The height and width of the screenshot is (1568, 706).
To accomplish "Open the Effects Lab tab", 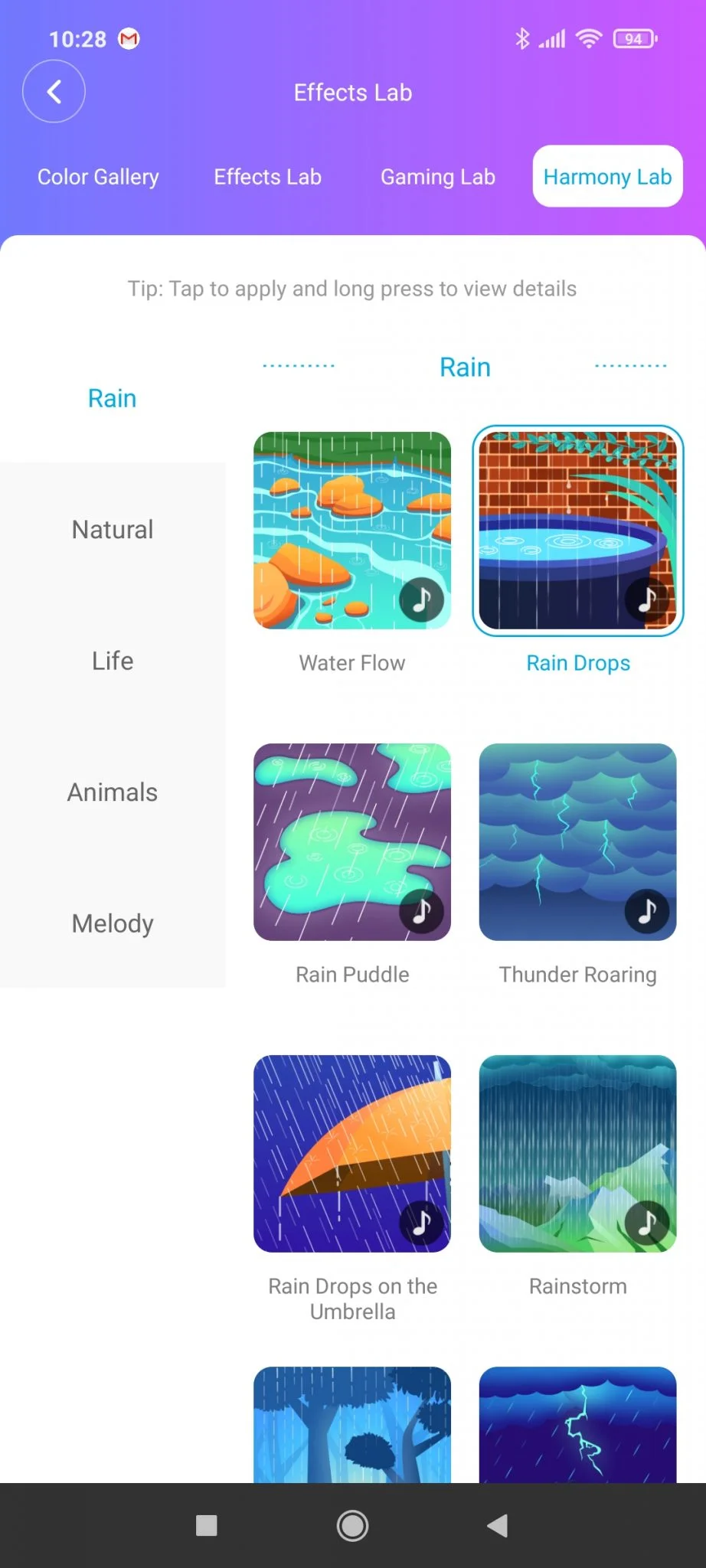I will coord(267,177).
